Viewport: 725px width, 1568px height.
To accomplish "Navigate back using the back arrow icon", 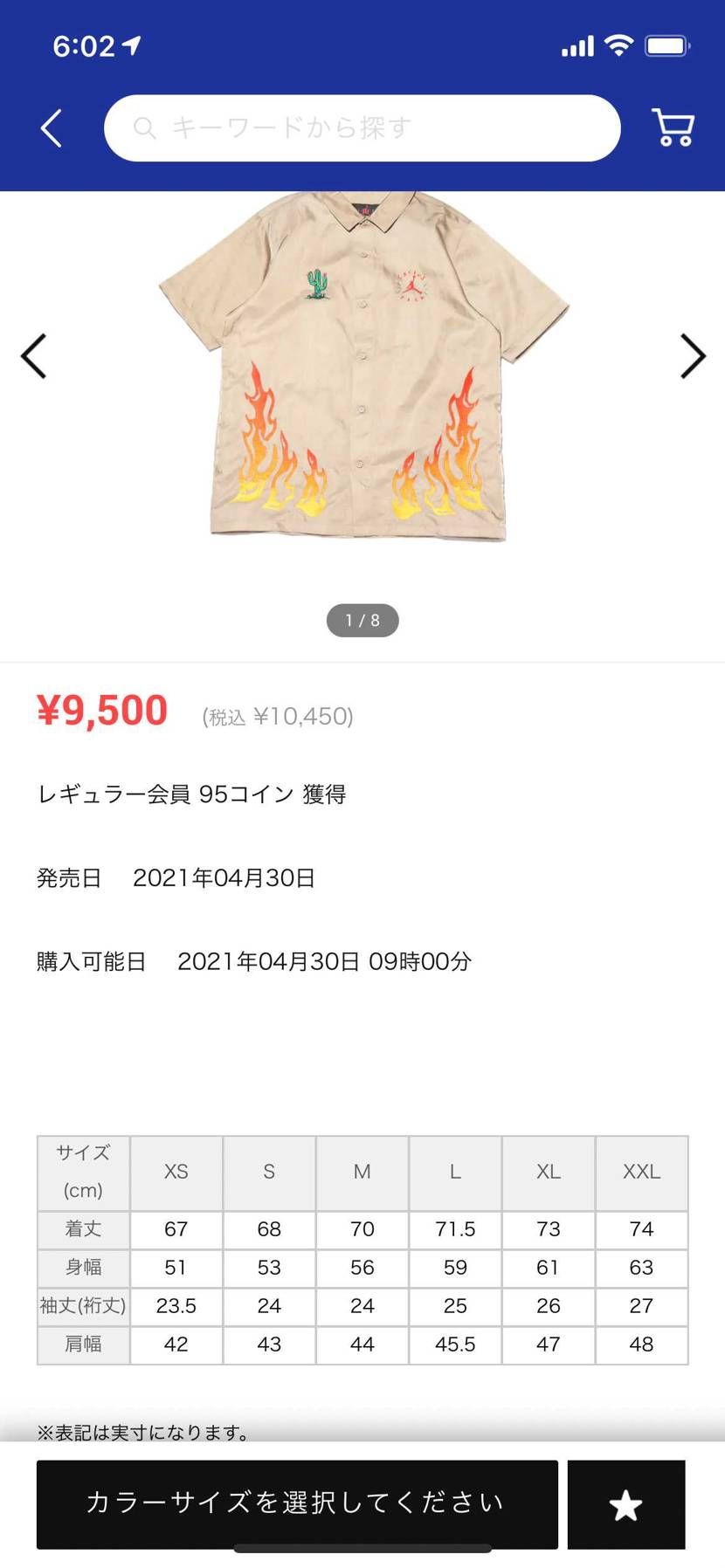I will [x=51, y=127].
